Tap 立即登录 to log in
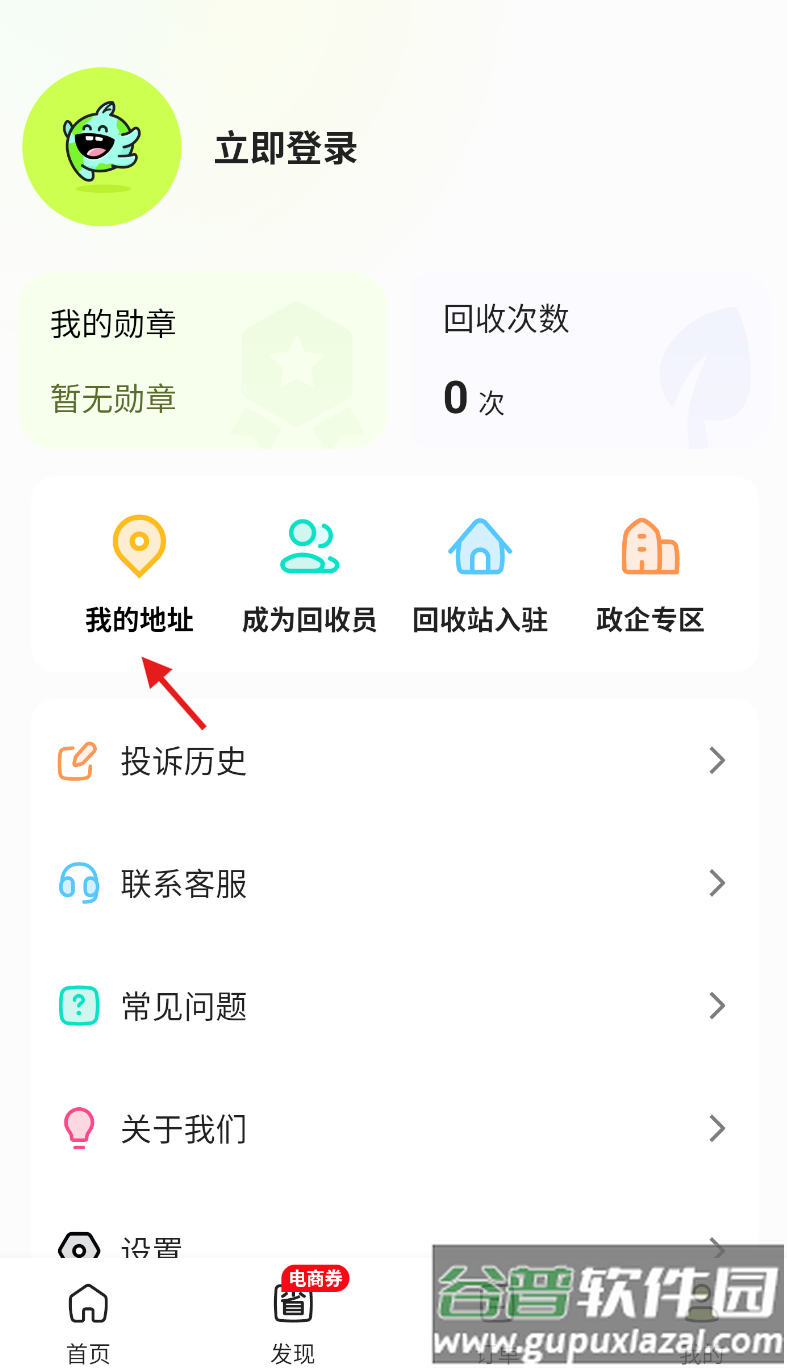 (286, 149)
